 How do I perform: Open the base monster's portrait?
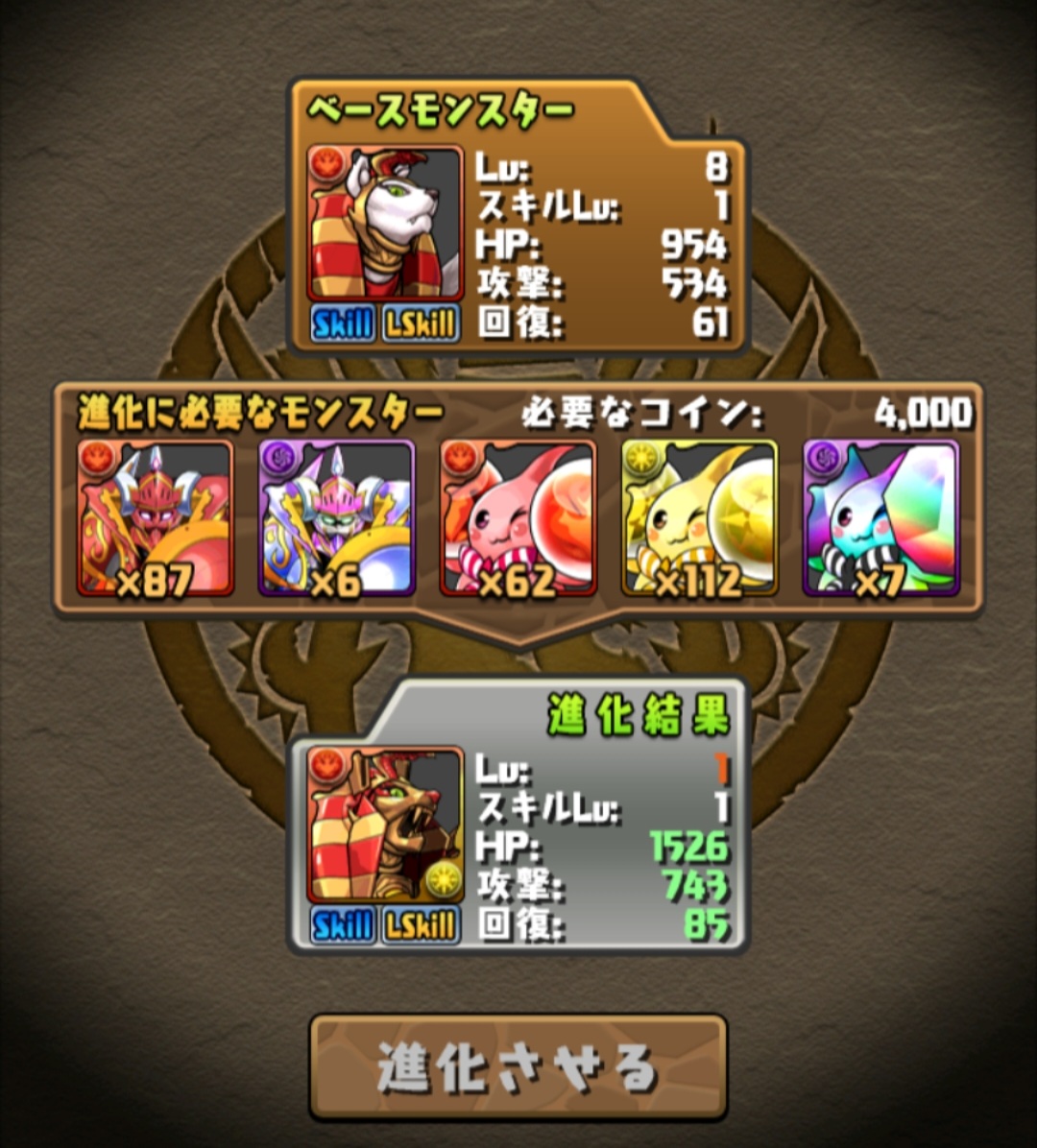(x=385, y=224)
